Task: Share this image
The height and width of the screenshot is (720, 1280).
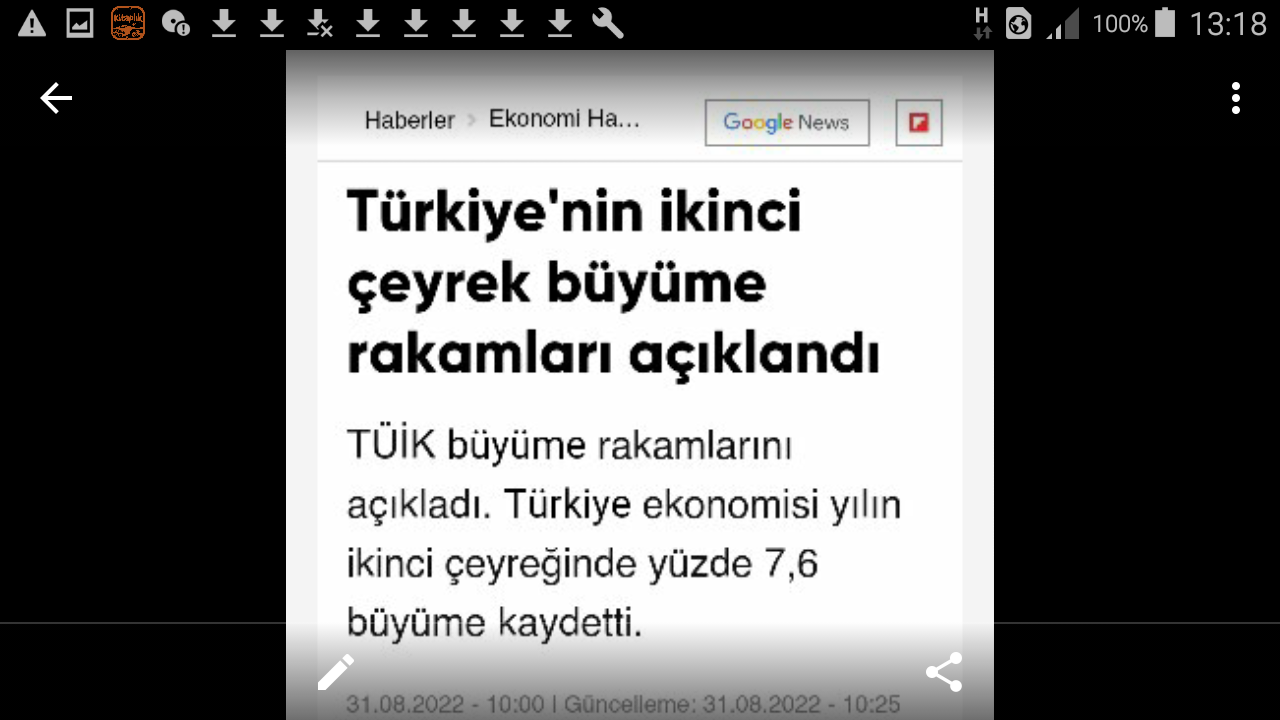Action: pos(944,672)
